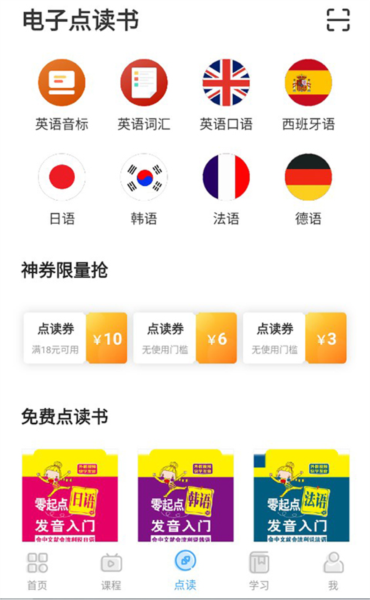Choose the 韩语 category
Viewport: 370px width, 600px height.
pos(144,190)
